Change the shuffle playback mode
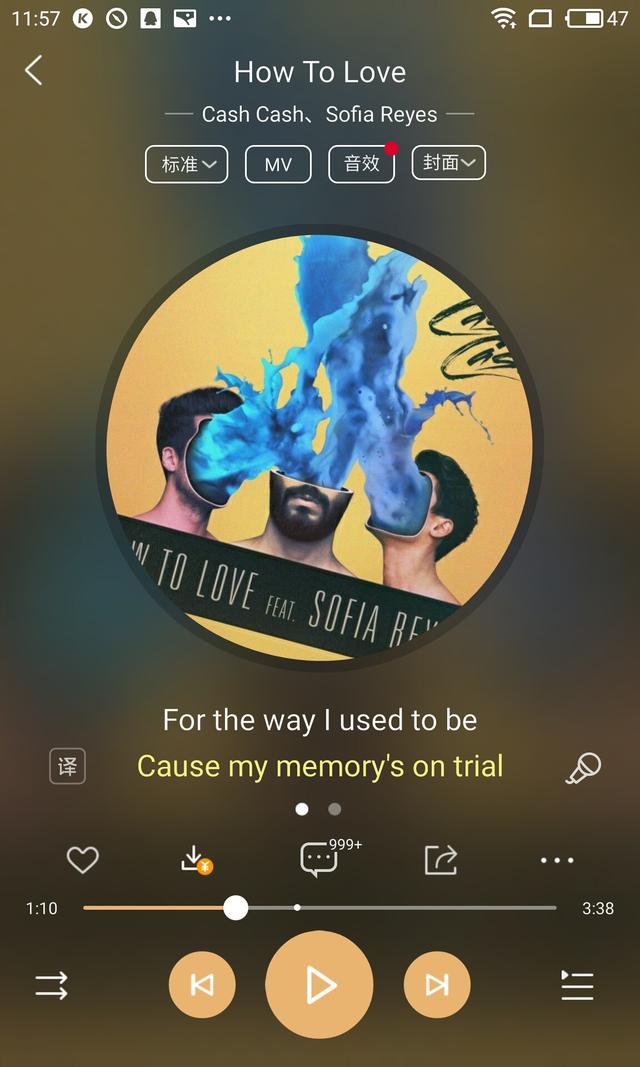 point(52,986)
